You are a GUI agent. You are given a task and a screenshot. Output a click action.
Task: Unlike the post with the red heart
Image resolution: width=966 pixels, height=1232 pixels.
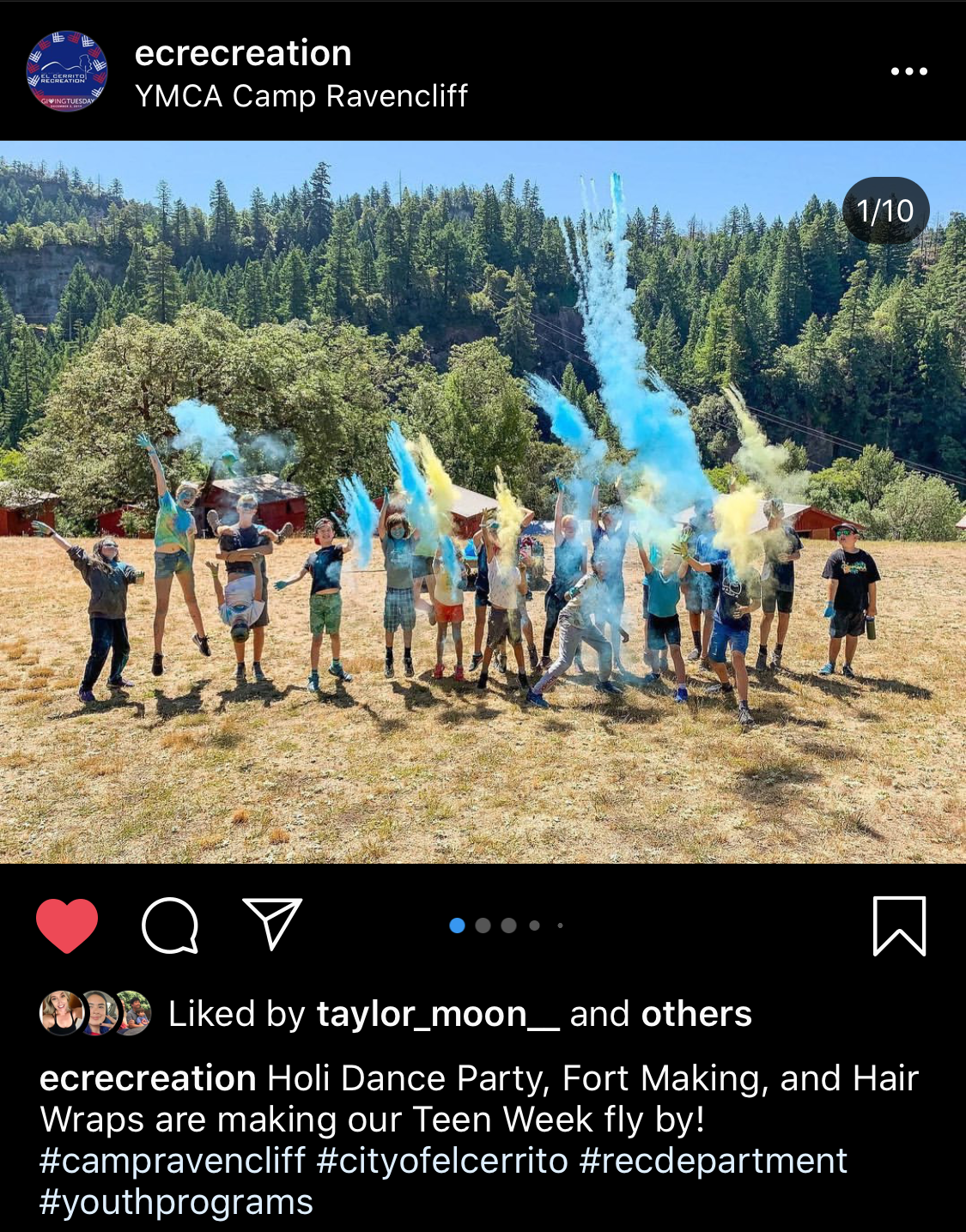(x=67, y=926)
